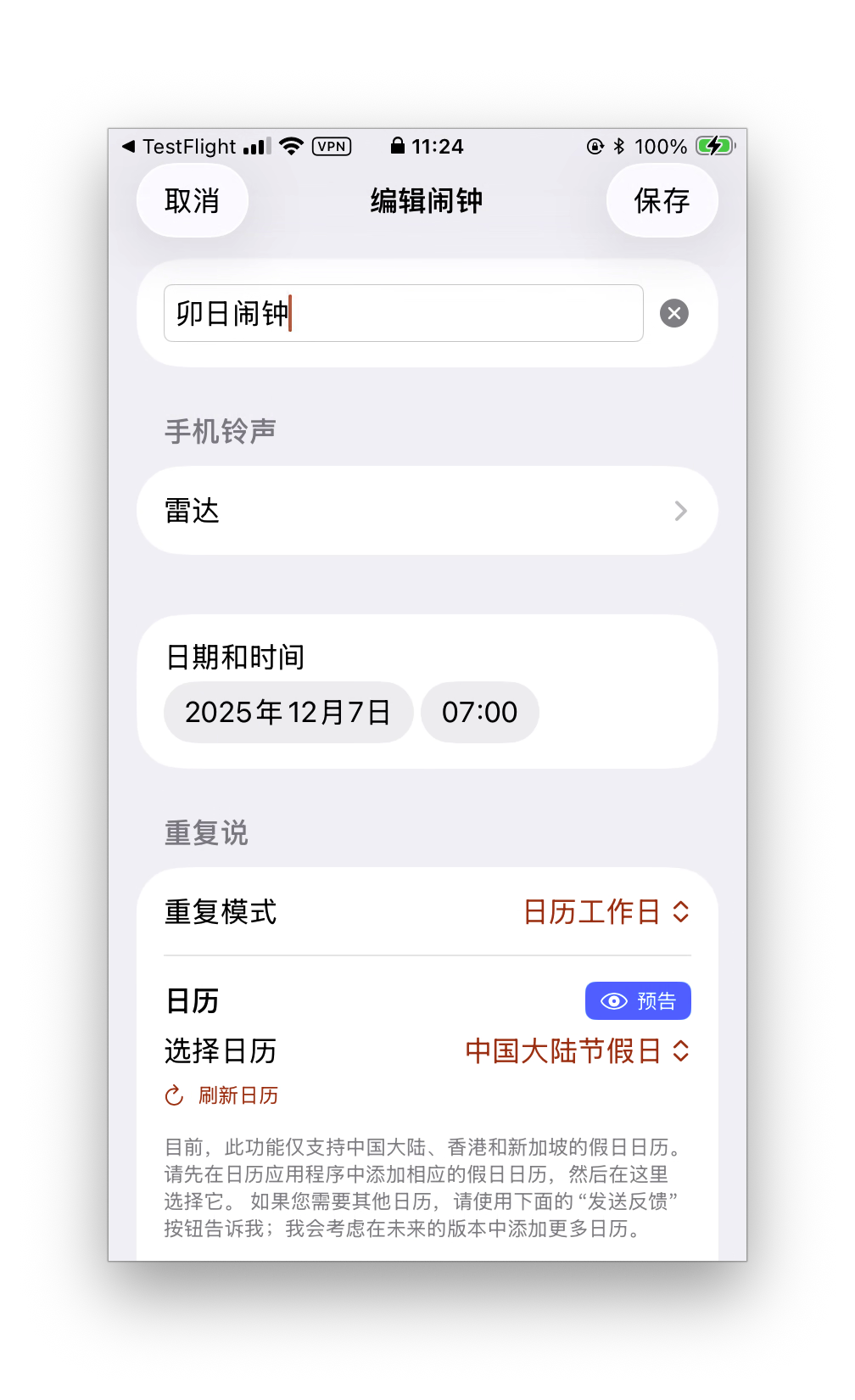Tap the Bluetooth icon in the status bar
This screenshot has height=1400, width=855.
[621, 146]
